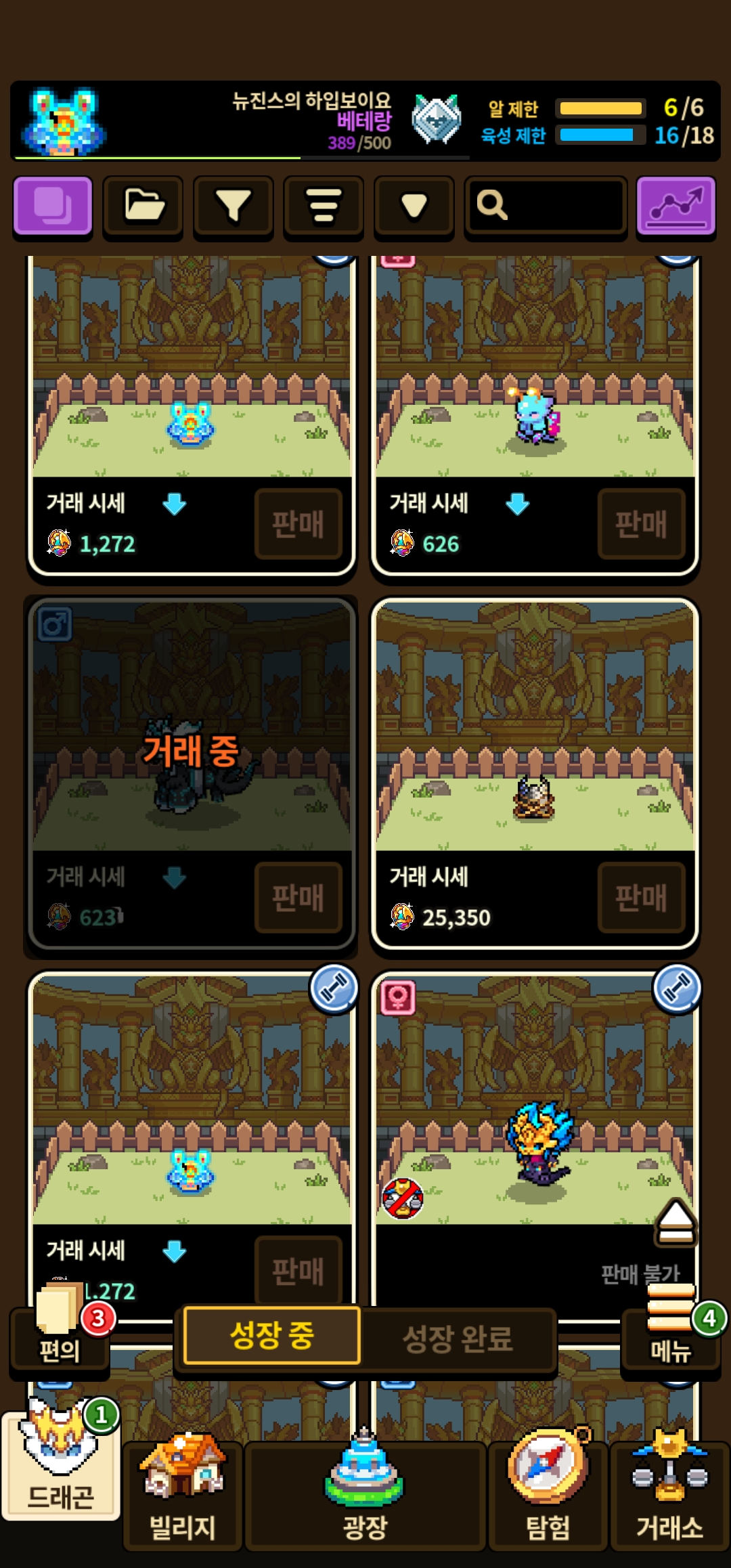Go to the 광장 tab
The image size is (731, 1568).
click(365, 1495)
